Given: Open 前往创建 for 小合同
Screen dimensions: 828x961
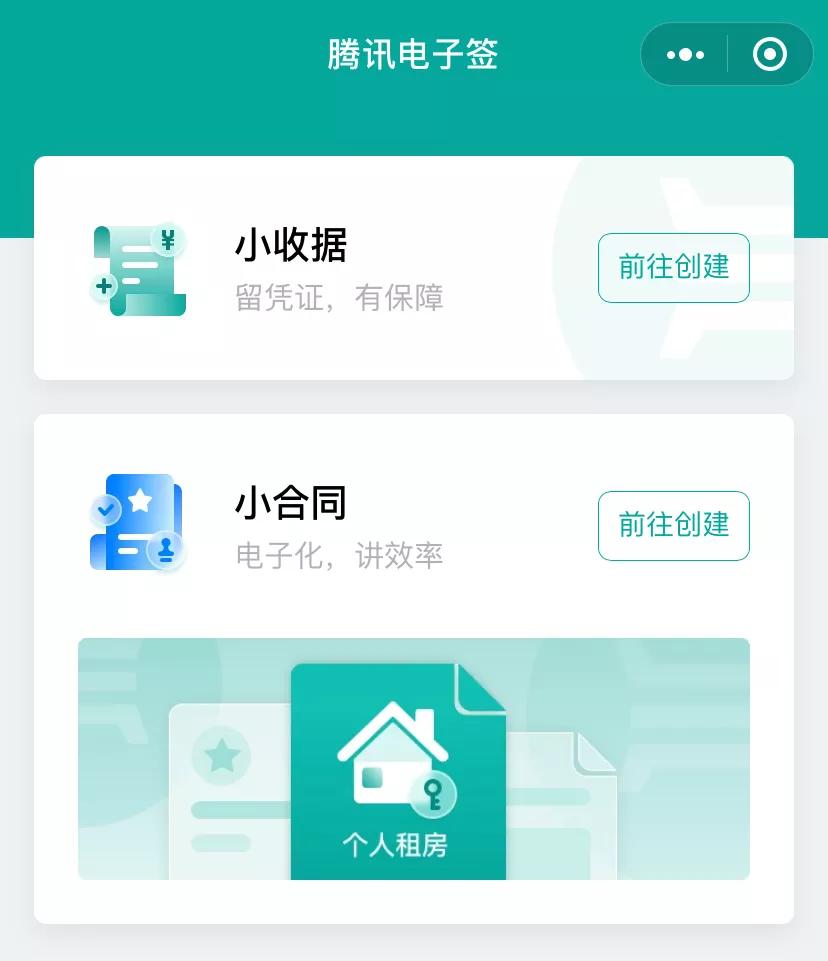Looking at the screenshot, I should (x=673, y=526).
